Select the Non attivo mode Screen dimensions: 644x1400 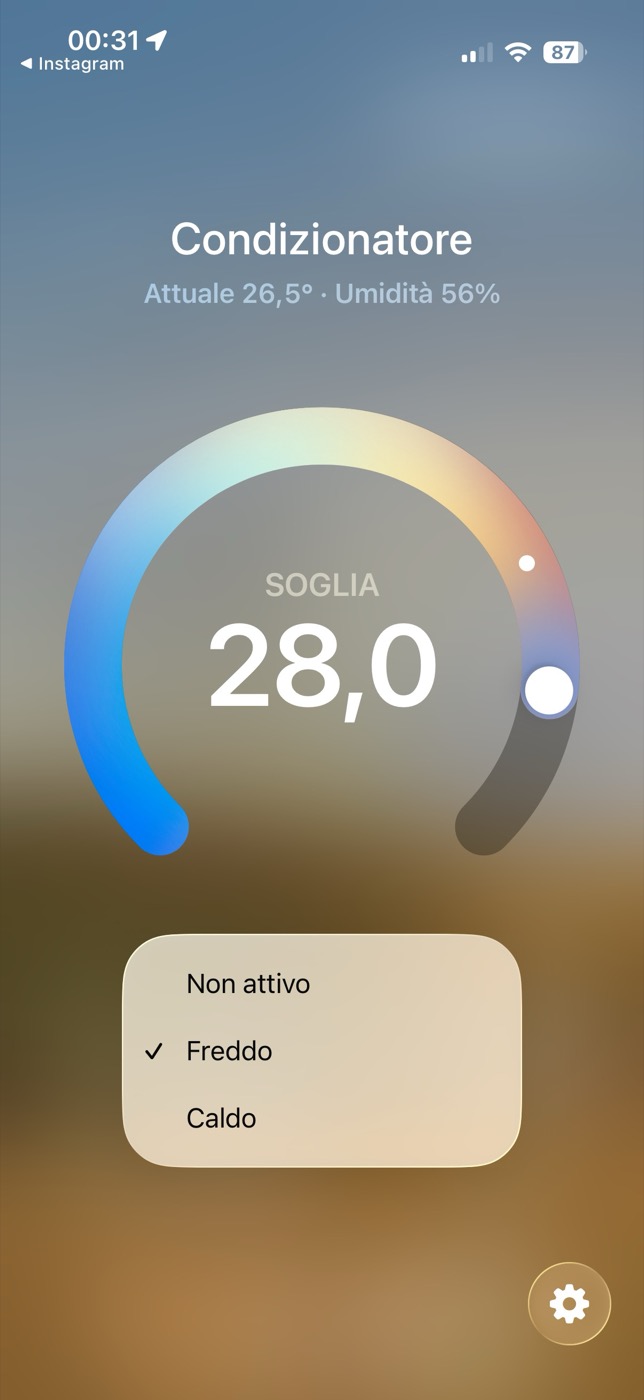tap(321, 984)
